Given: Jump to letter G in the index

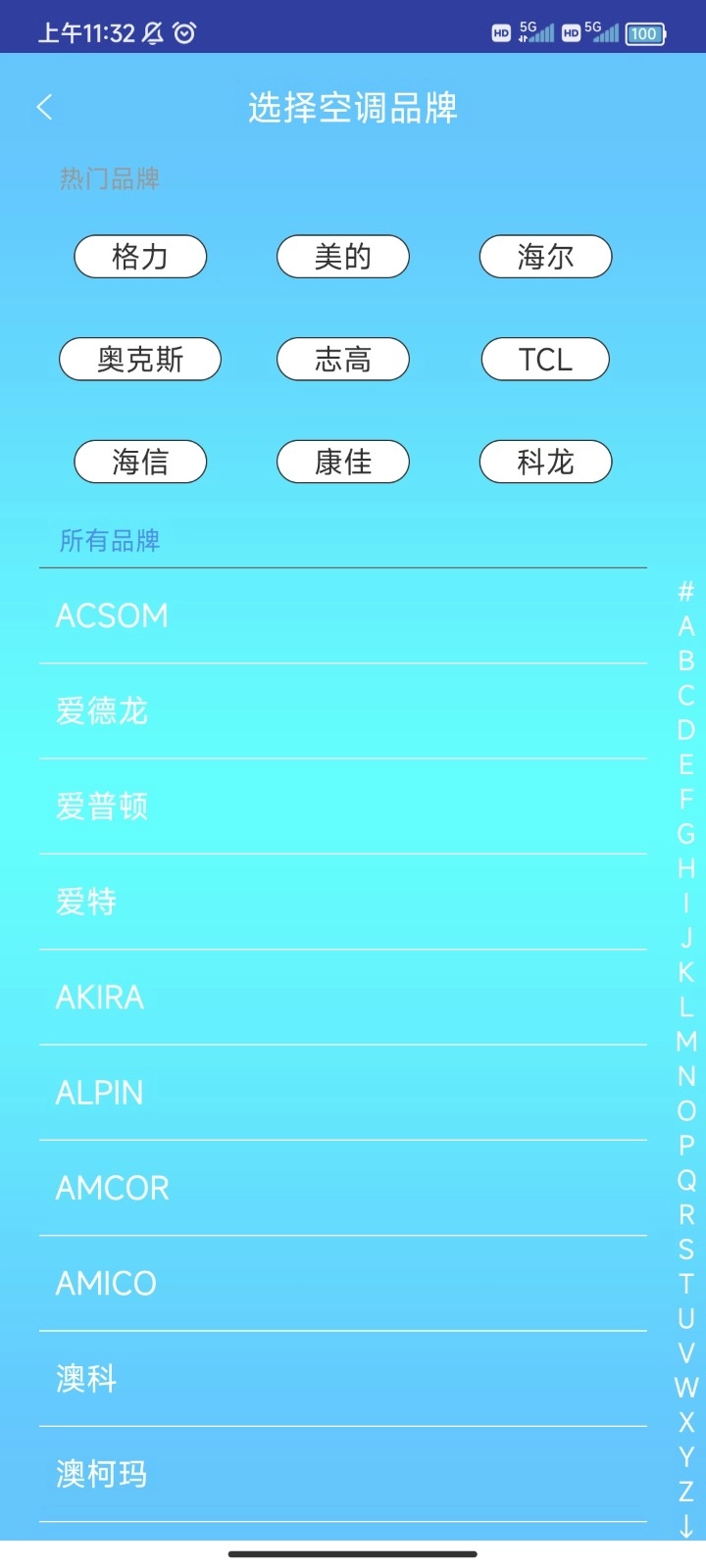Looking at the screenshot, I should click(686, 834).
